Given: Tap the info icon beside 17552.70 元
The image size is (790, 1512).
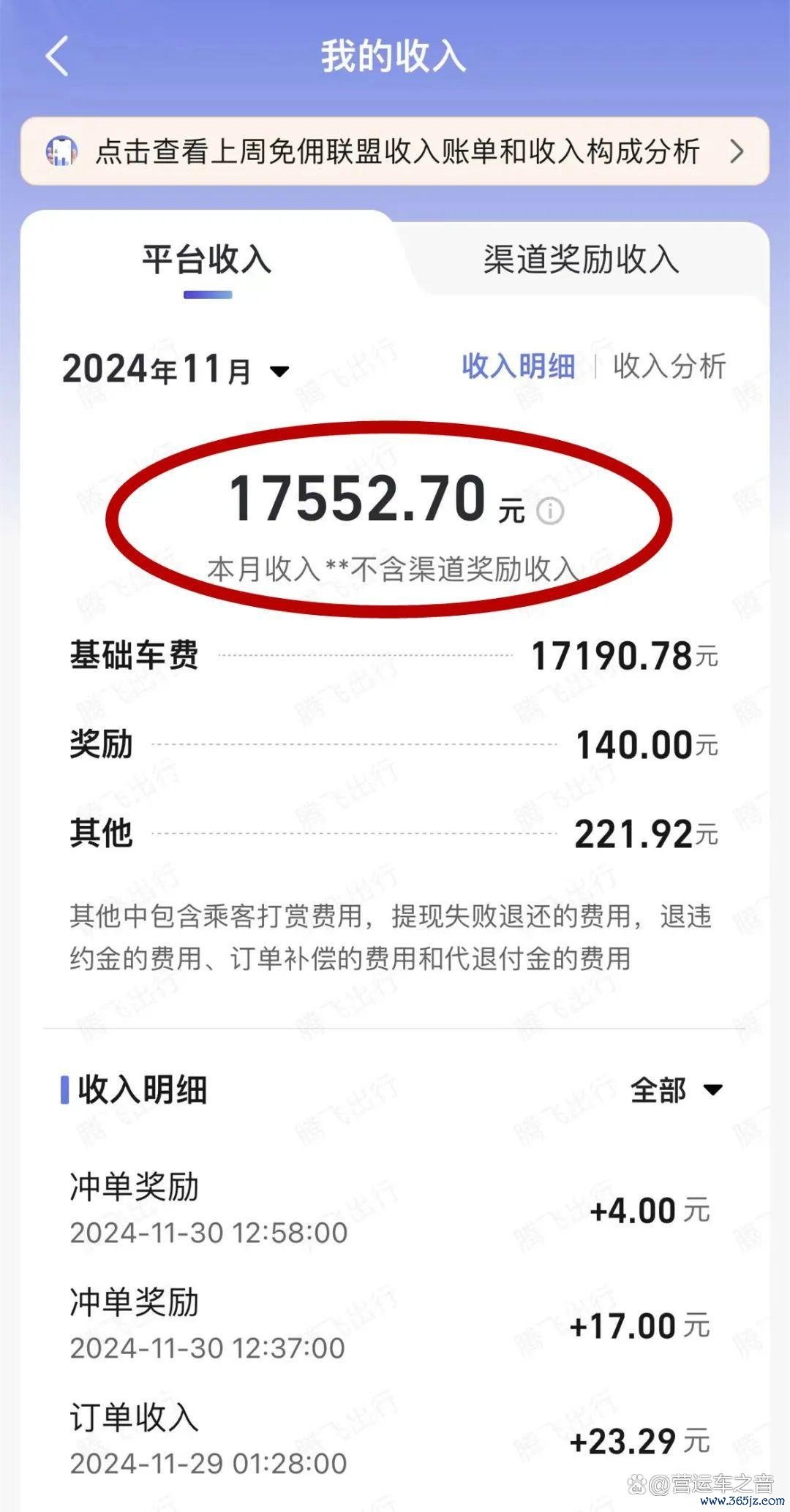Looking at the screenshot, I should point(550,510).
